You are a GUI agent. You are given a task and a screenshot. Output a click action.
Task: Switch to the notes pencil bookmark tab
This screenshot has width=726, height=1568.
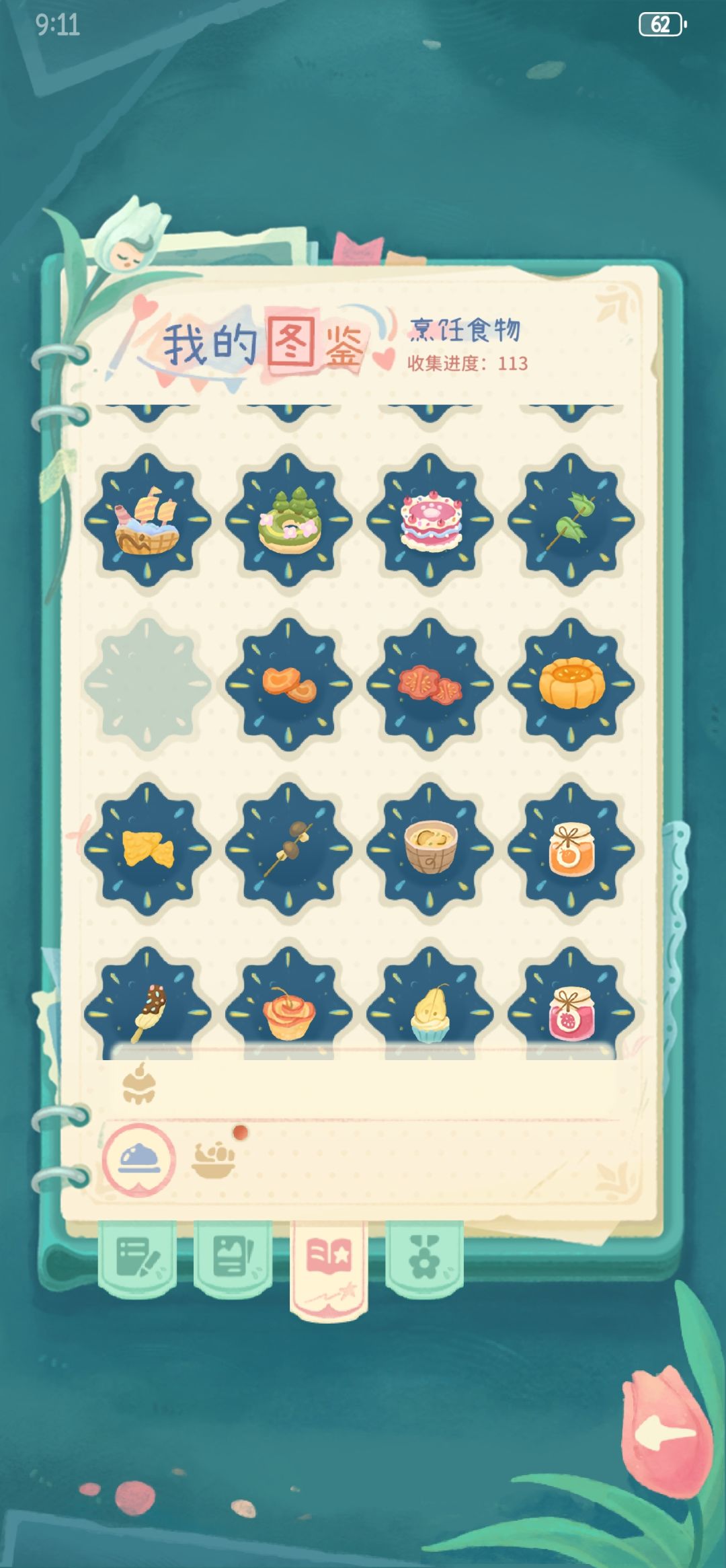(138, 1257)
